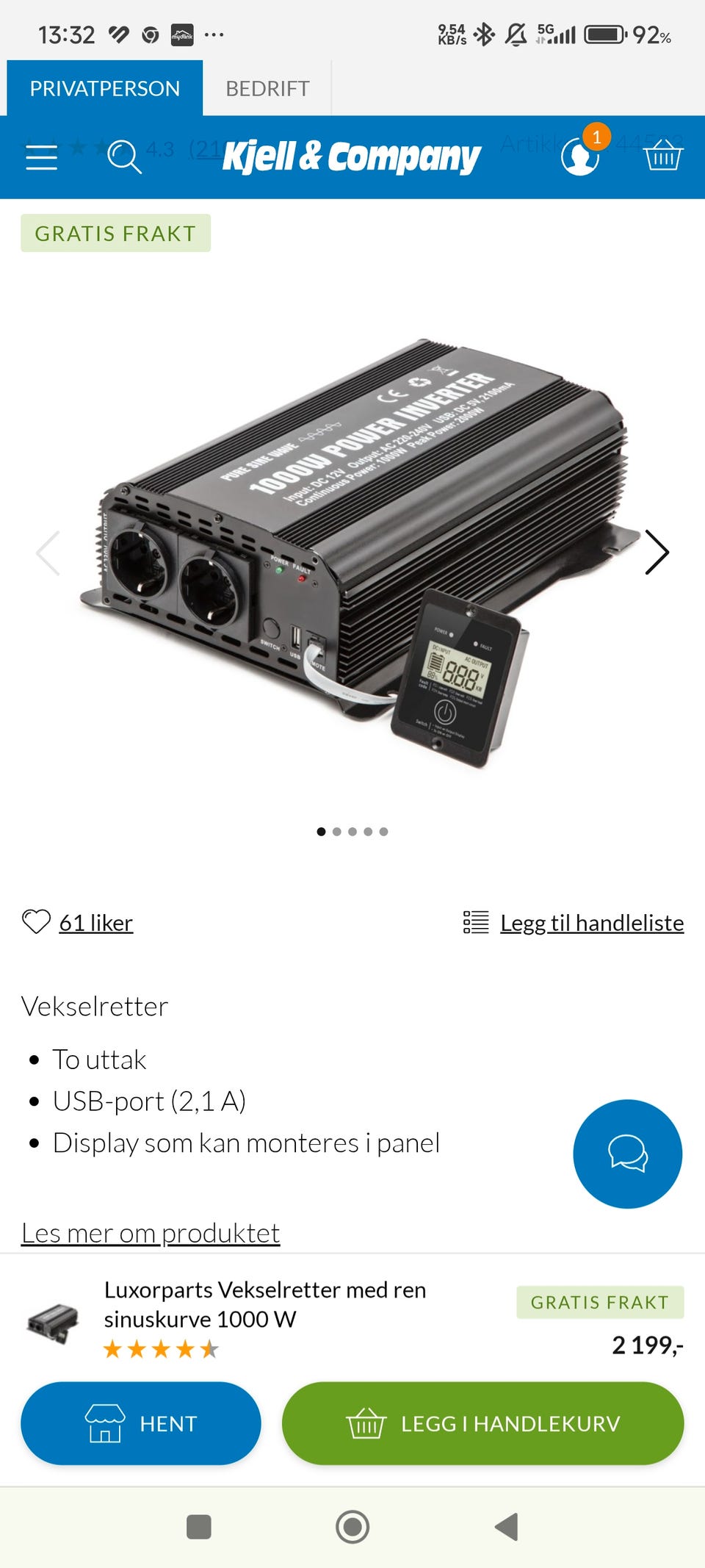Open the search magnifier icon
This screenshot has width=705, height=1568.
[x=124, y=157]
